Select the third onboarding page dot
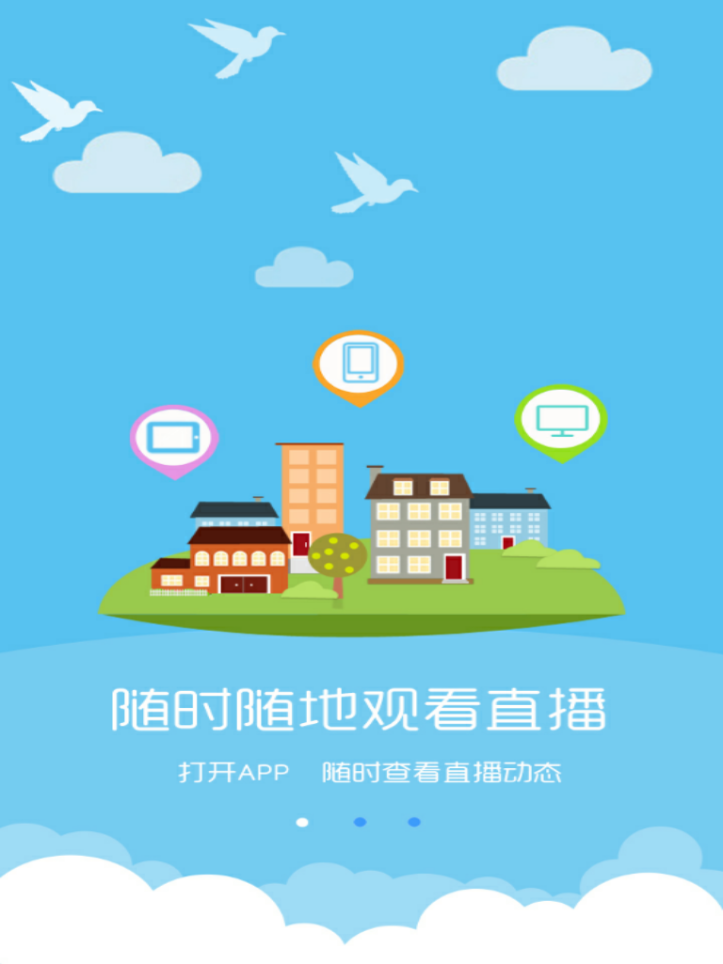Image resolution: width=723 pixels, height=964 pixels. (x=414, y=822)
